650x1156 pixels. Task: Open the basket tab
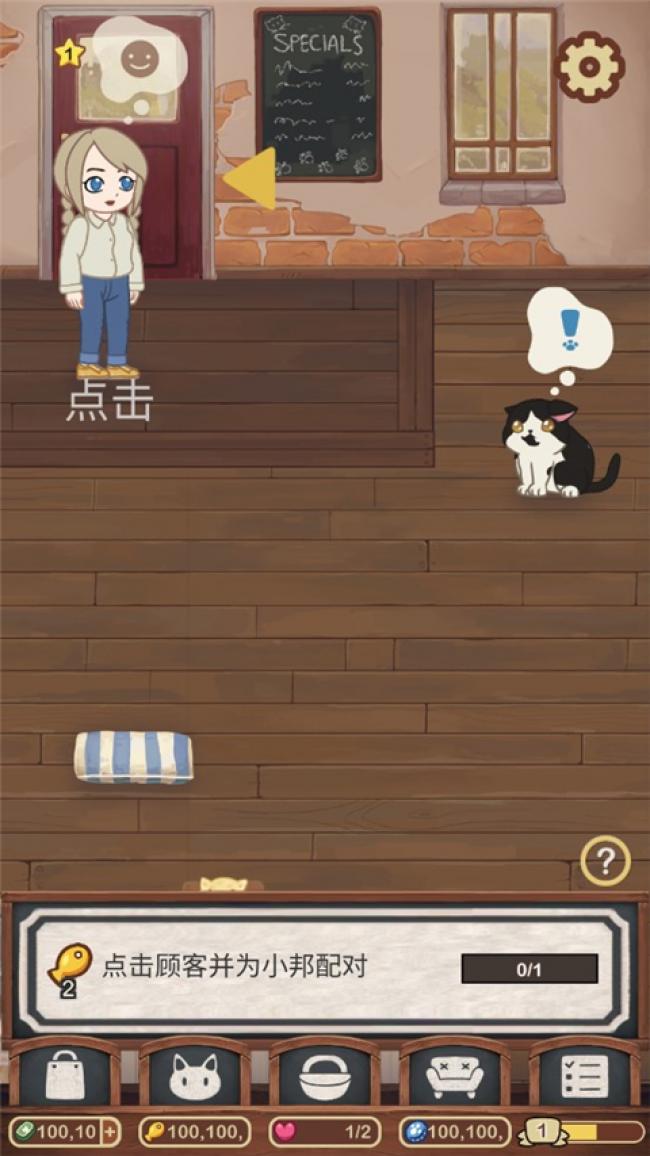(325, 1077)
